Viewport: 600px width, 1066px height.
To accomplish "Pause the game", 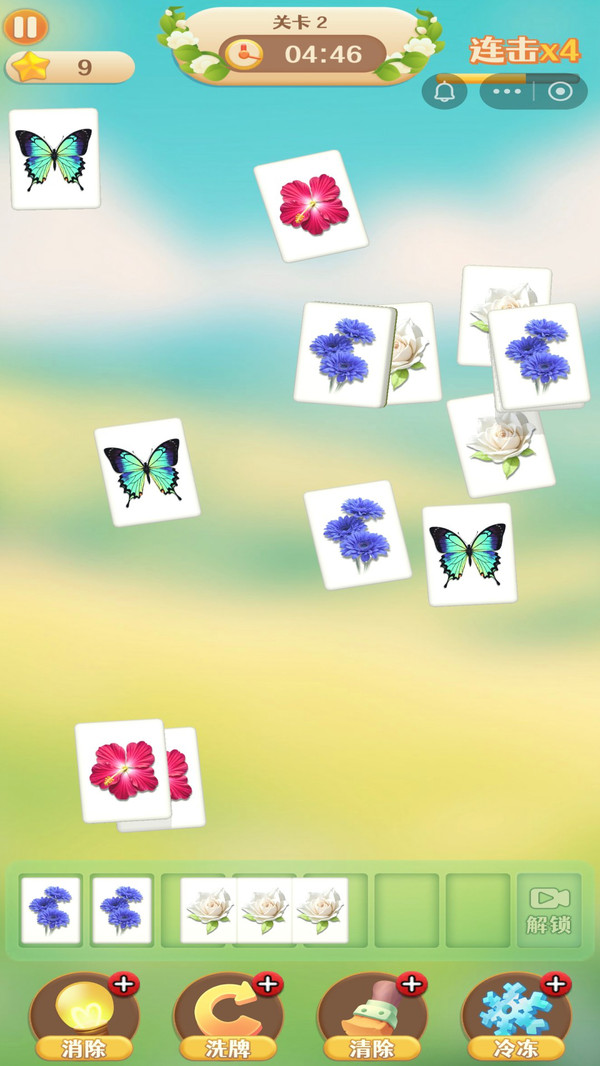I will (x=26, y=27).
